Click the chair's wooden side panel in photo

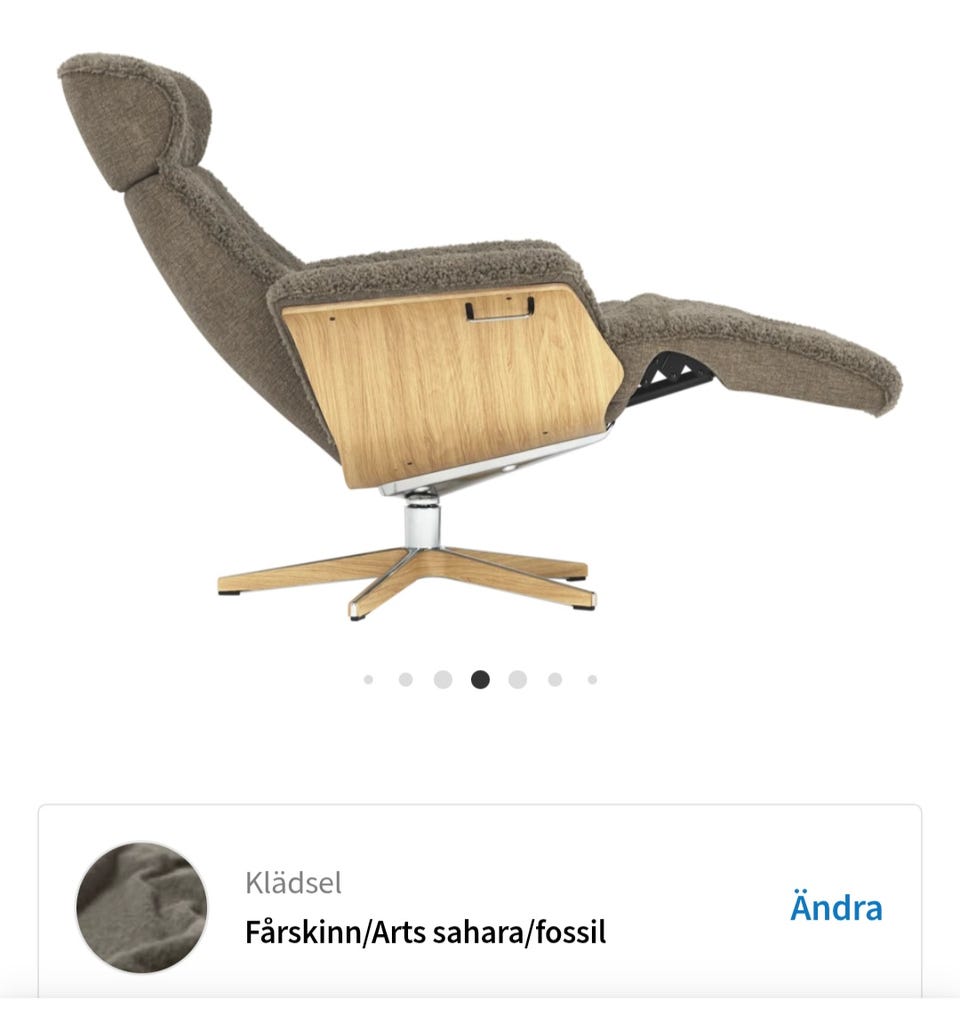pos(450,380)
